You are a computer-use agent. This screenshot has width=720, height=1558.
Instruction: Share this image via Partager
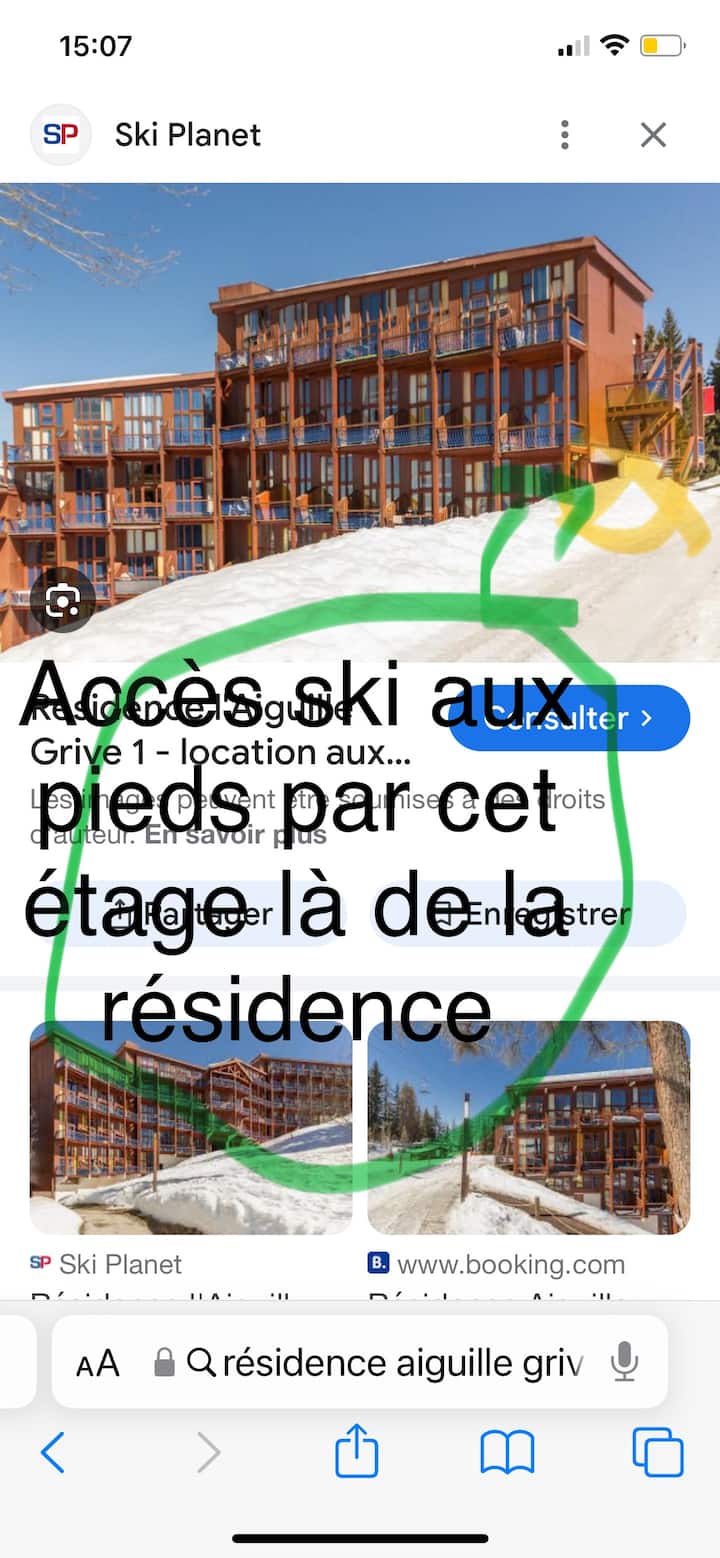[x=190, y=913]
